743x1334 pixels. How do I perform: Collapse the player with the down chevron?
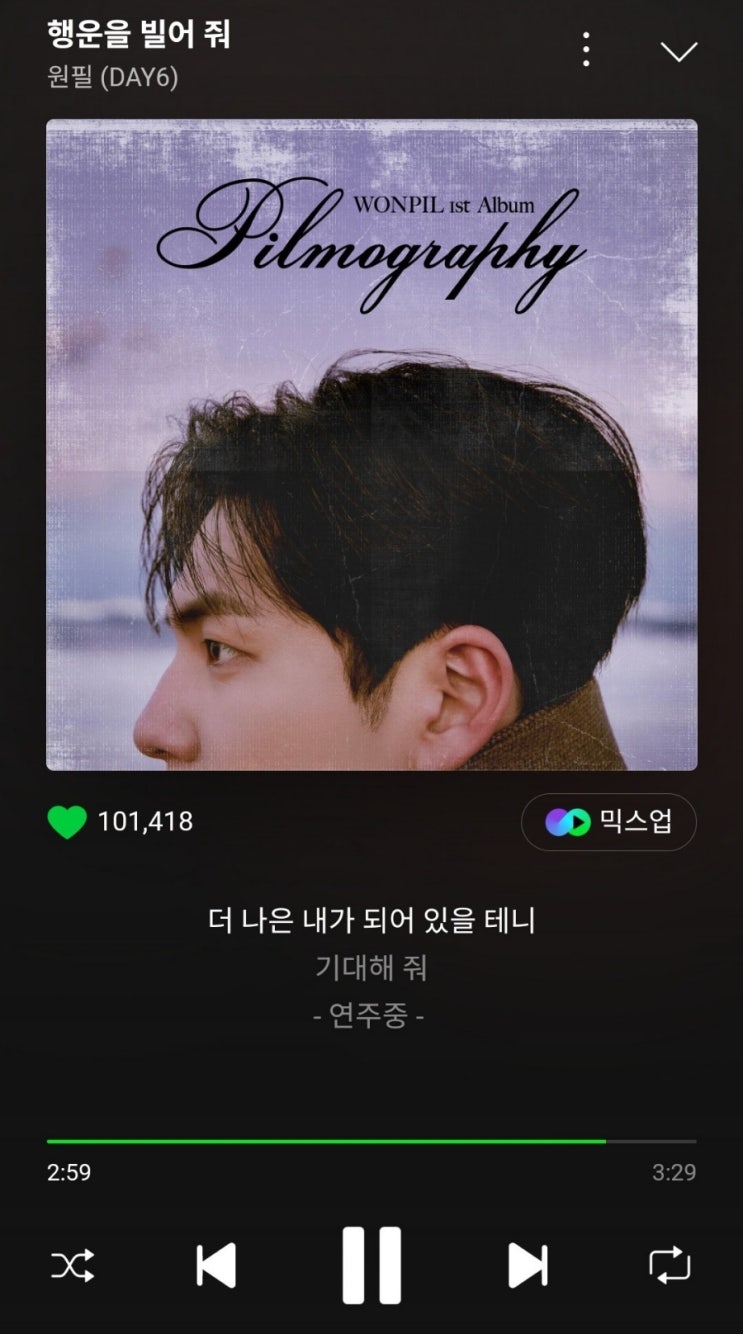[x=679, y=50]
